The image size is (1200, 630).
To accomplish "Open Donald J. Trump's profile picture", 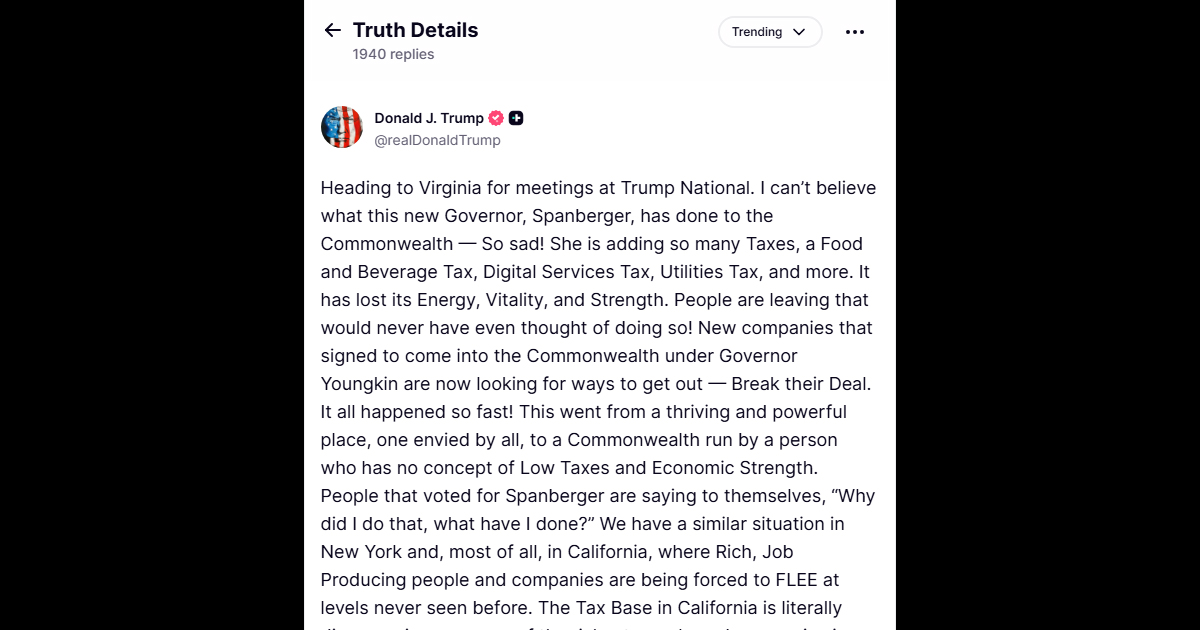I will [342, 127].
